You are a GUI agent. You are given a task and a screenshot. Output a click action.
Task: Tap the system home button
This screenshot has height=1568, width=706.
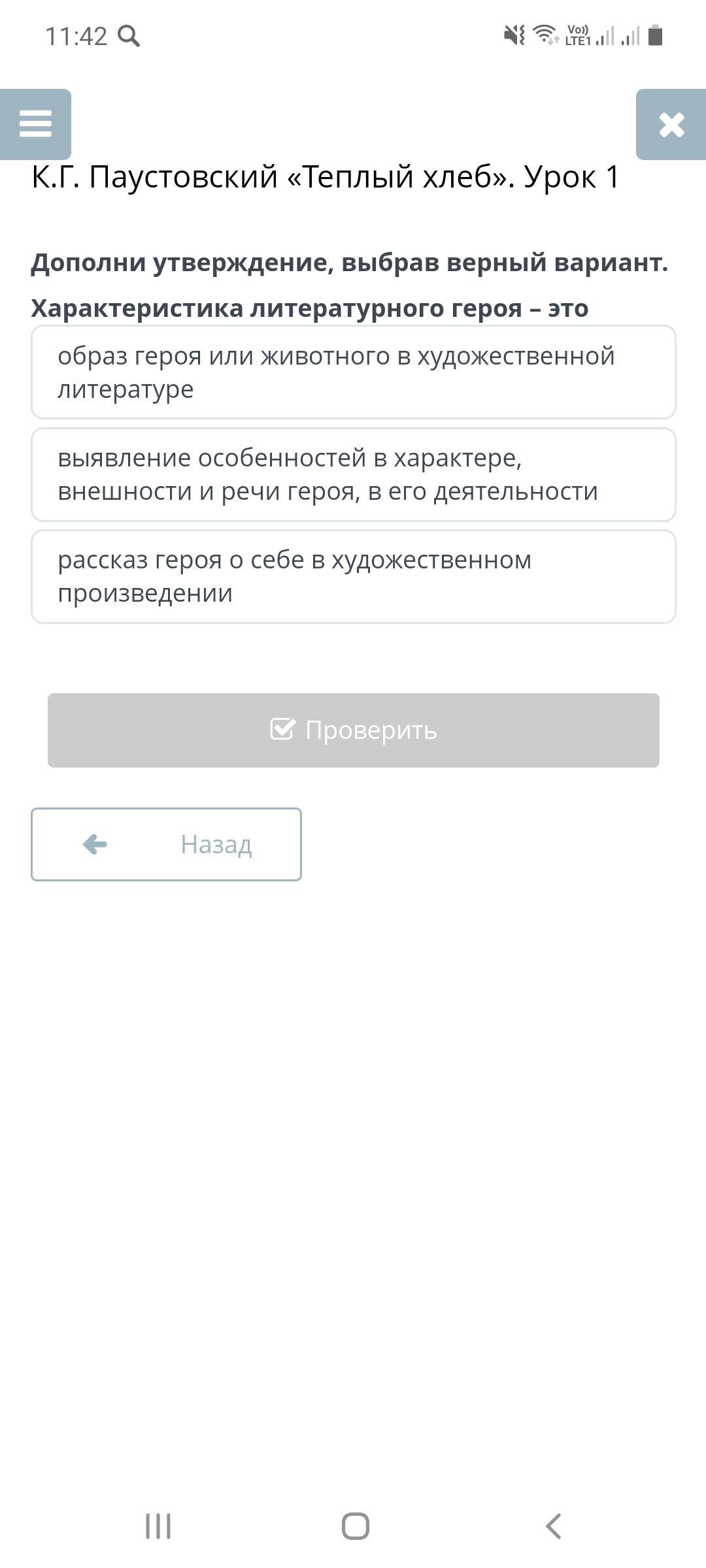356,1526
